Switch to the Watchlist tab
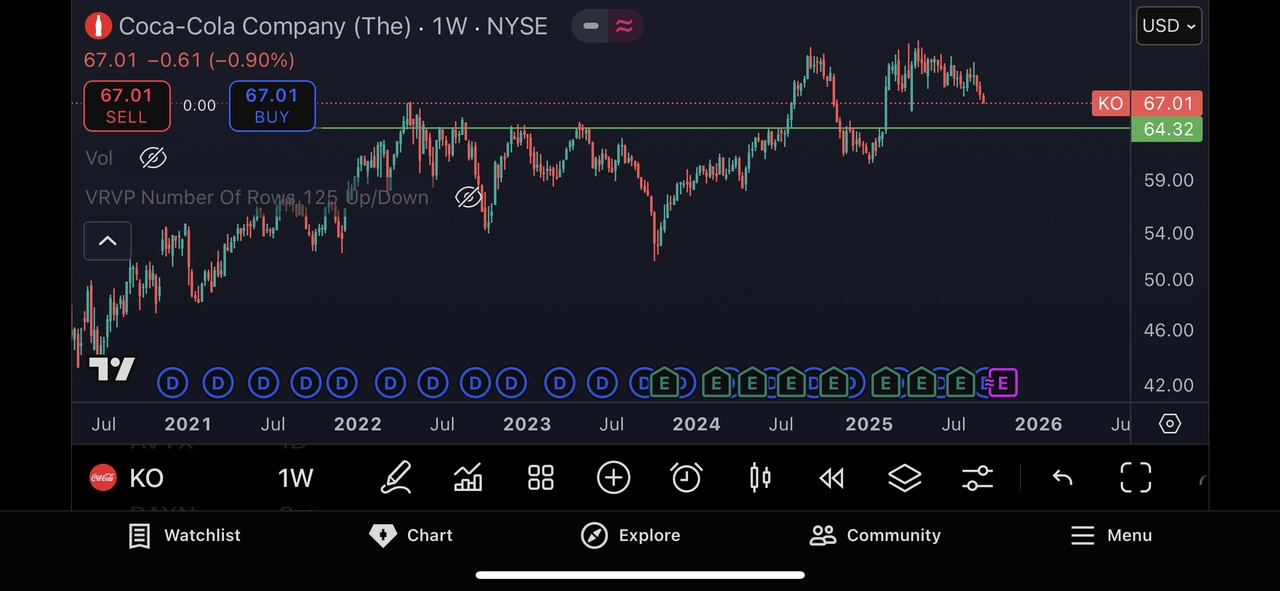This screenshot has width=1280, height=591. tap(185, 535)
